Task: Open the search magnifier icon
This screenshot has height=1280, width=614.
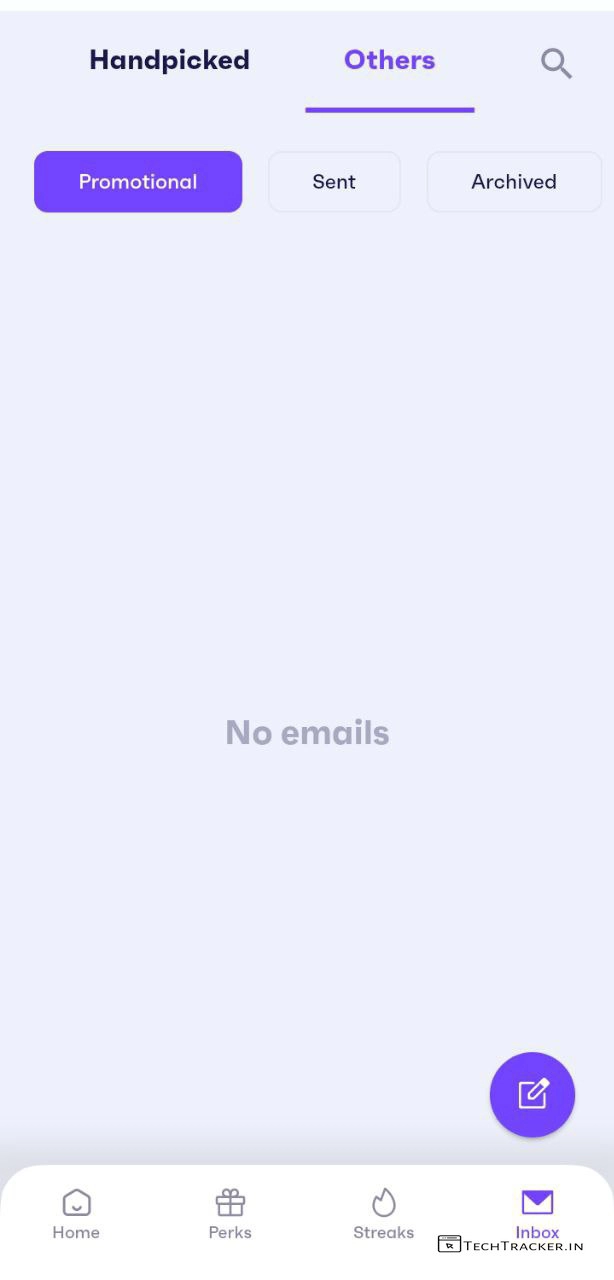Action: (x=556, y=63)
